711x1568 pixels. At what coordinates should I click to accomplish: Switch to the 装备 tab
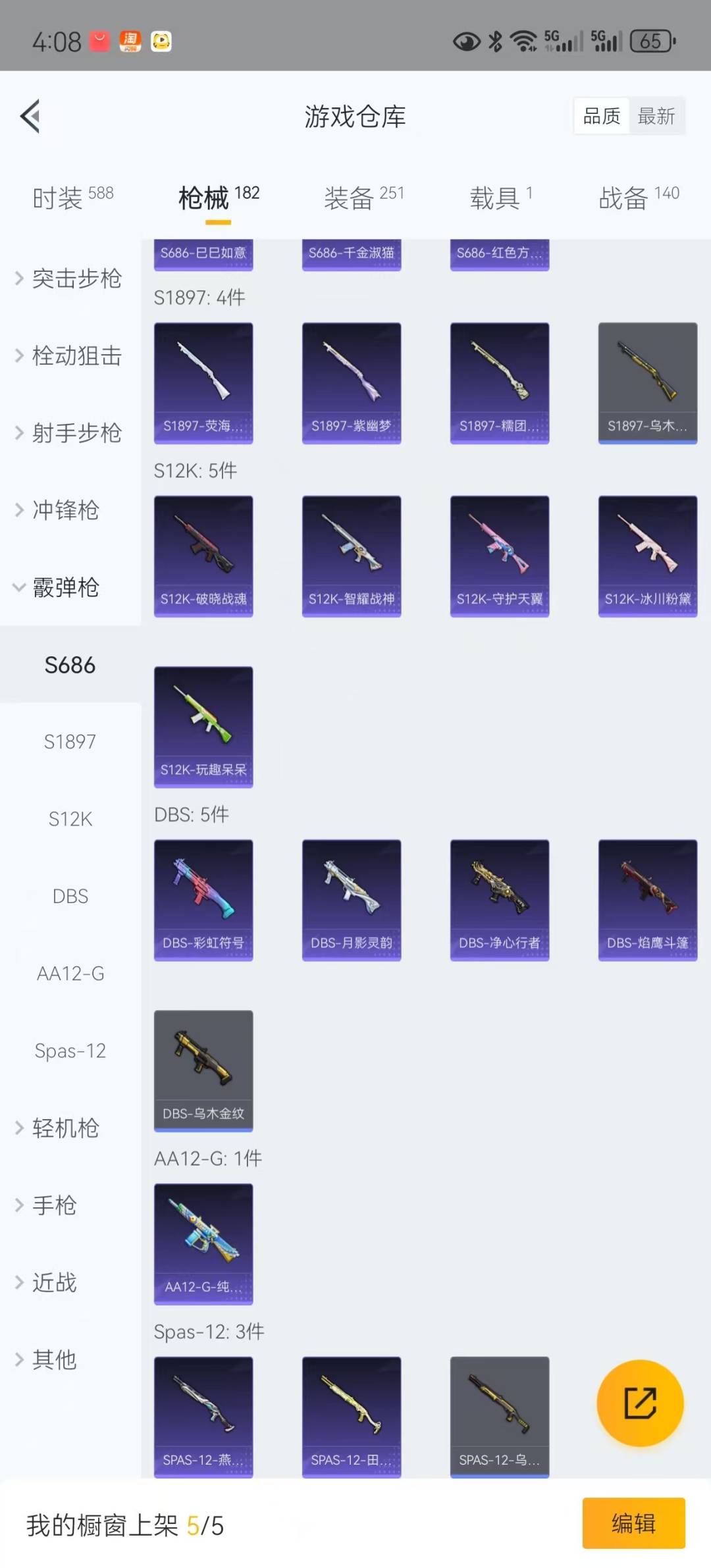[363, 197]
